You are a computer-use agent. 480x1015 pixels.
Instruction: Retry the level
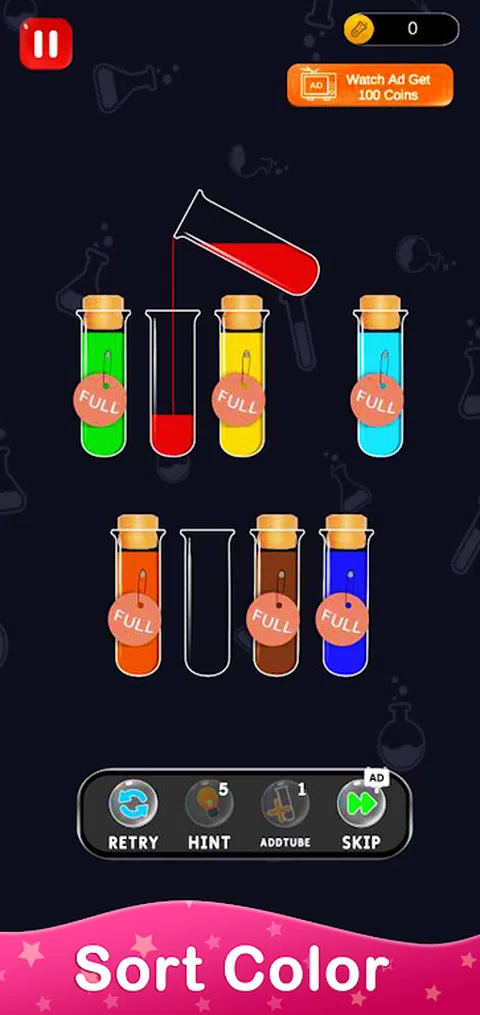pos(133,815)
